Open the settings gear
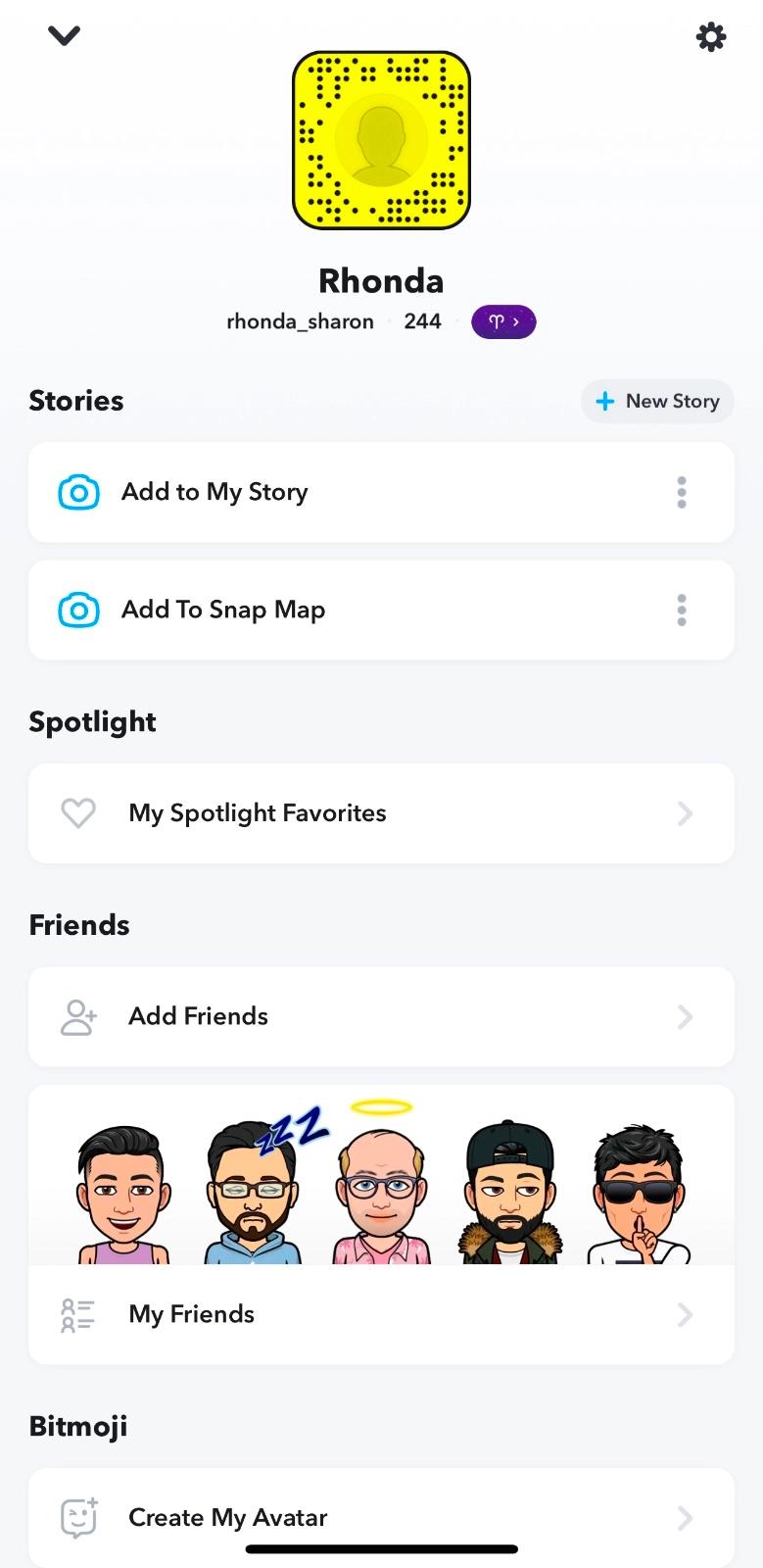Viewport: 763px width, 1568px height. pyautogui.click(x=711, y=37)
